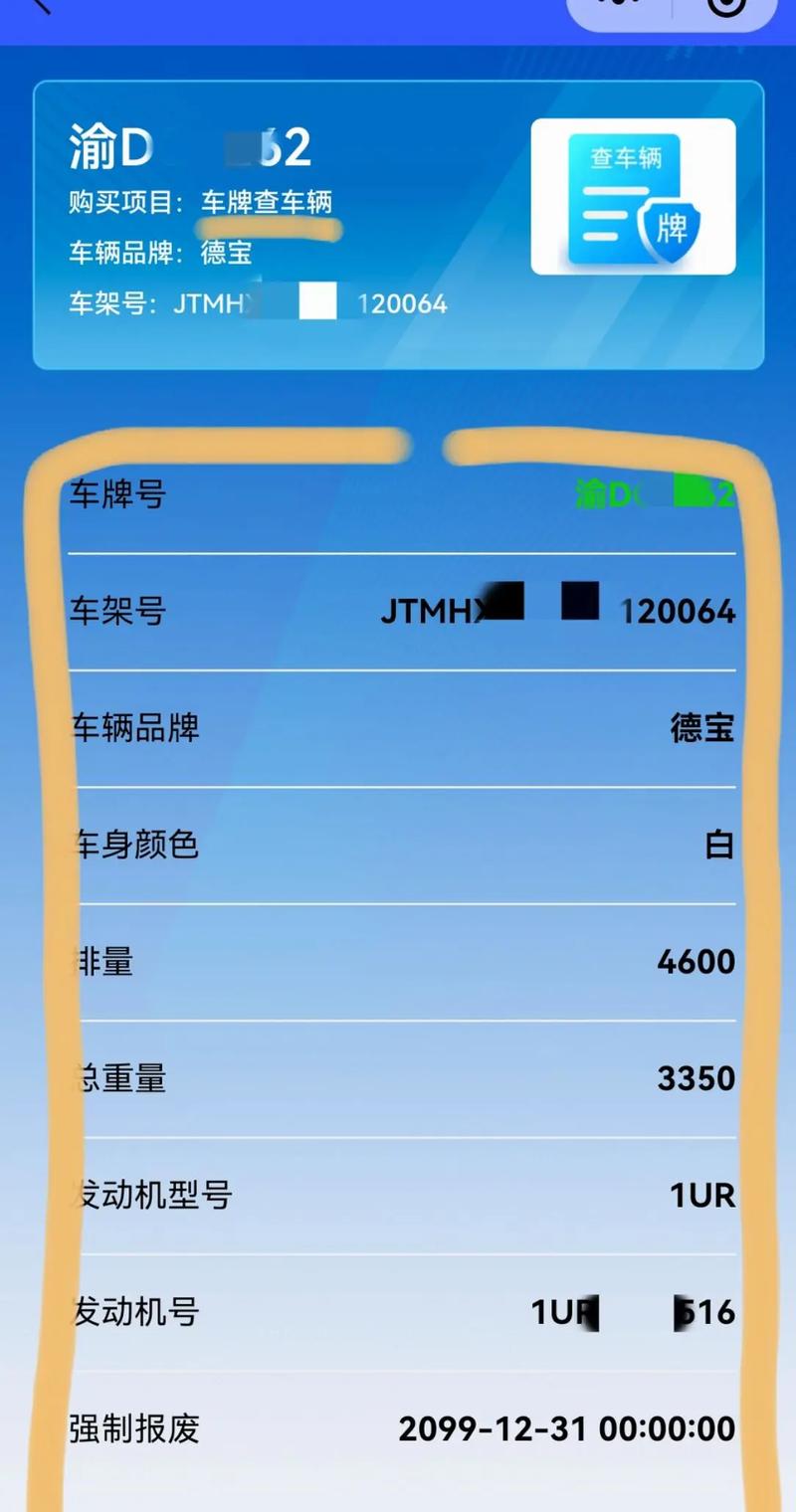Select the blue header vehicle card

click(x=398, y=224)
